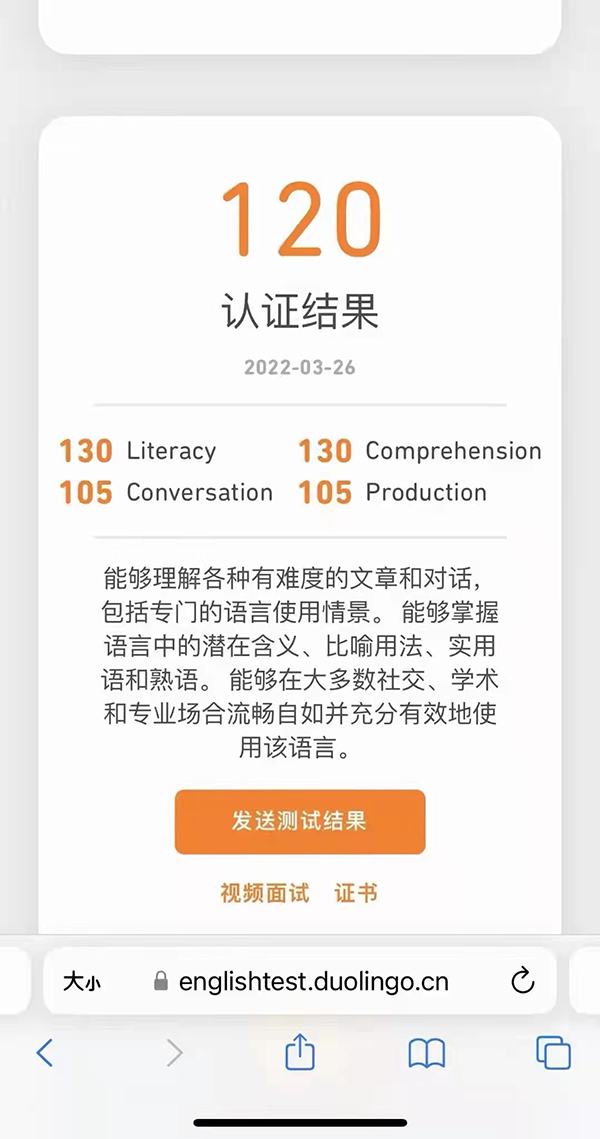
Task: Open Safari bookmarks
Action: (426, 1052)
